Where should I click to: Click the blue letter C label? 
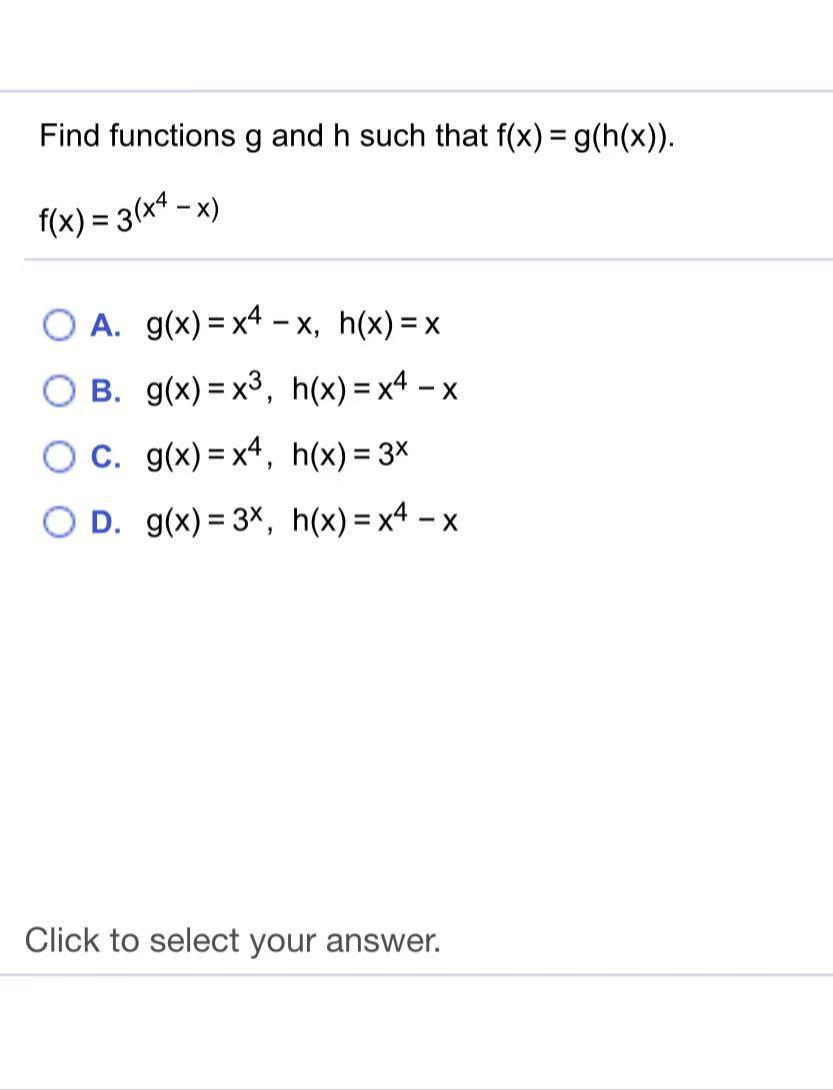[x=104, y=455]
